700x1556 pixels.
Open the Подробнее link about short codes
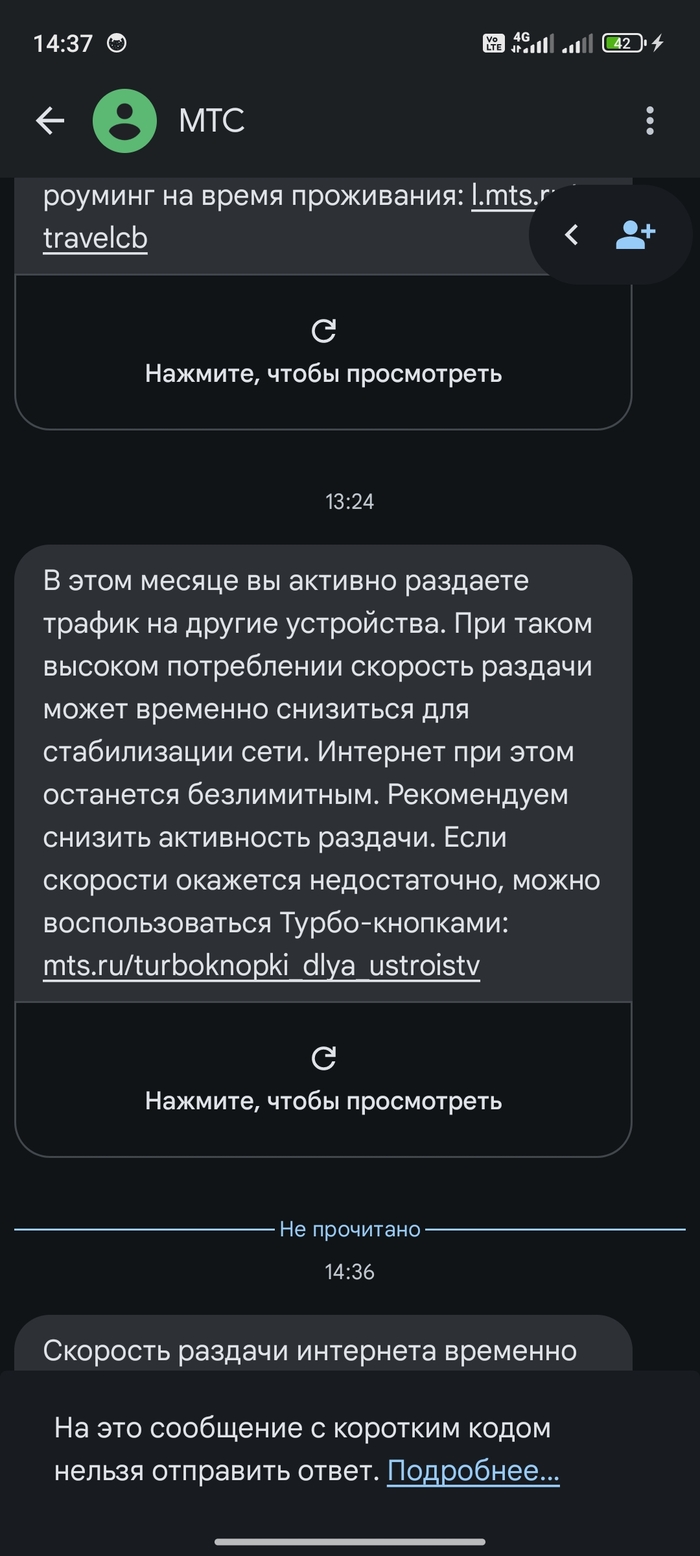473,1471
